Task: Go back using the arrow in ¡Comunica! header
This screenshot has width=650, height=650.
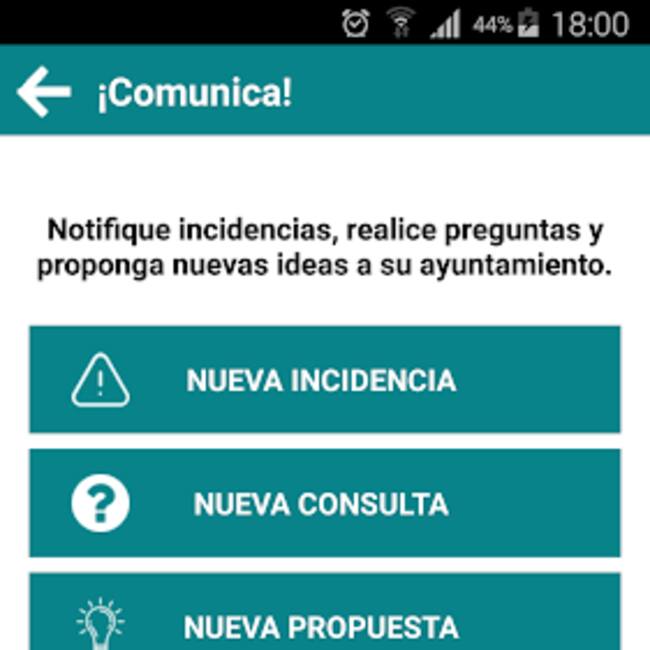Action: pyautogui.click(x=44, y=93)
